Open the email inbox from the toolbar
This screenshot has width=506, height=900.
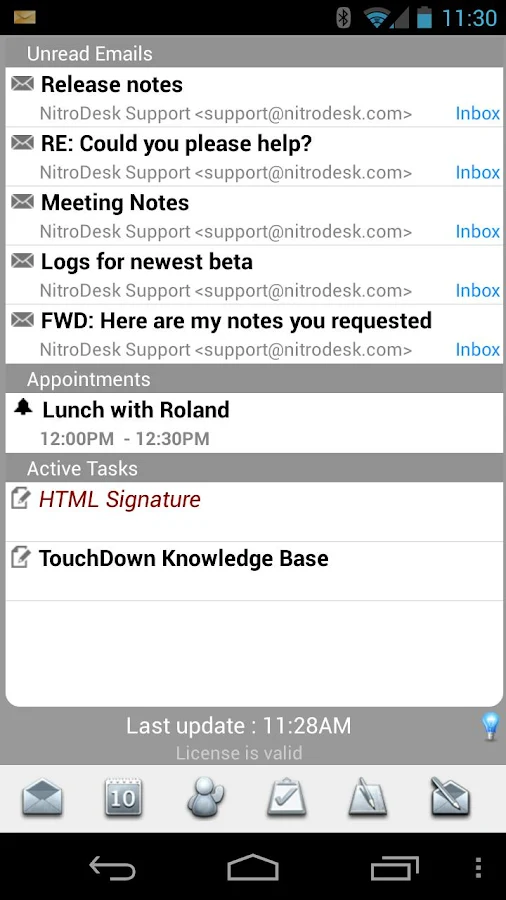tap(42, 798)
